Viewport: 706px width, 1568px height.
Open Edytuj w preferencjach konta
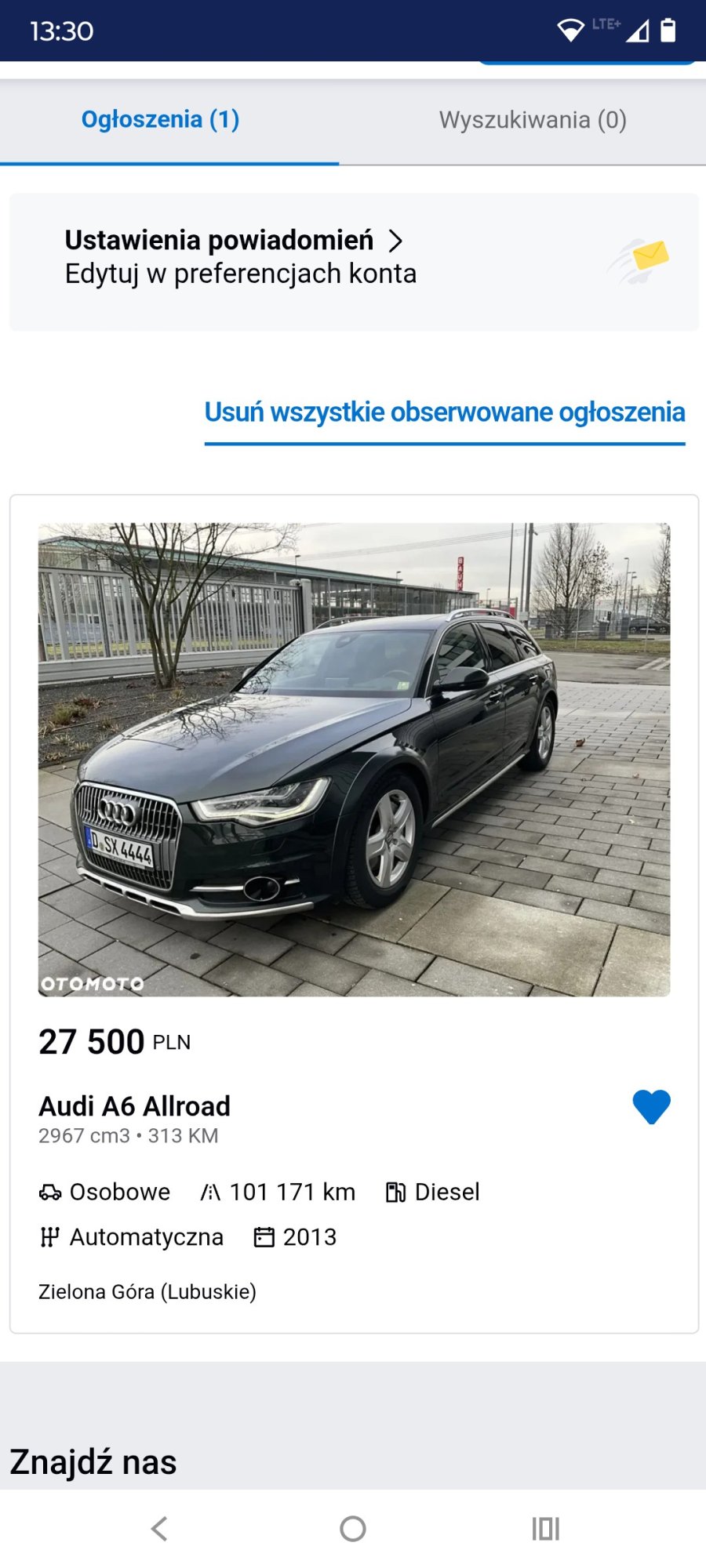click(x=240, y=273)
